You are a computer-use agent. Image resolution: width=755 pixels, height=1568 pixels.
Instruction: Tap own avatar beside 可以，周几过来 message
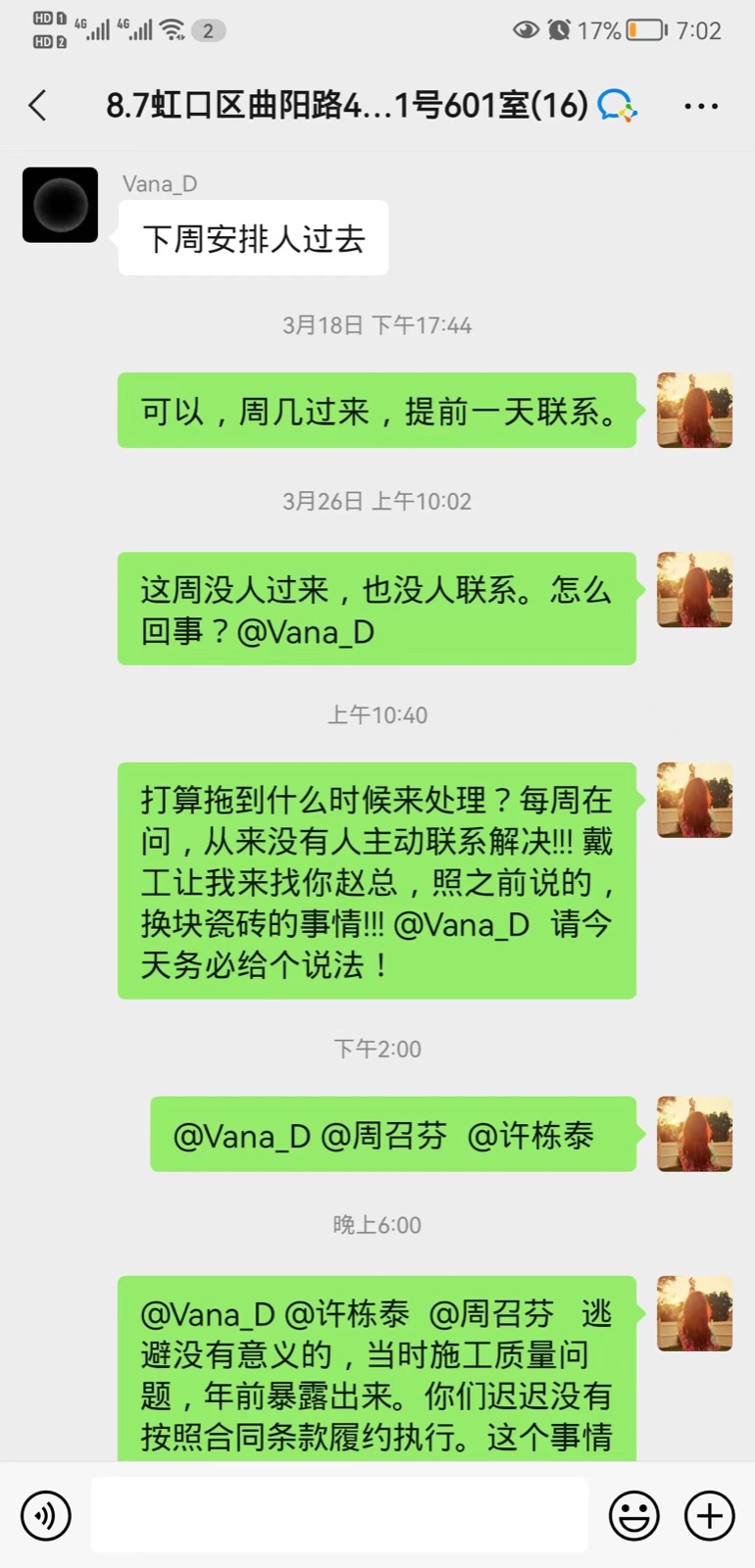click(x=694, y=410)
